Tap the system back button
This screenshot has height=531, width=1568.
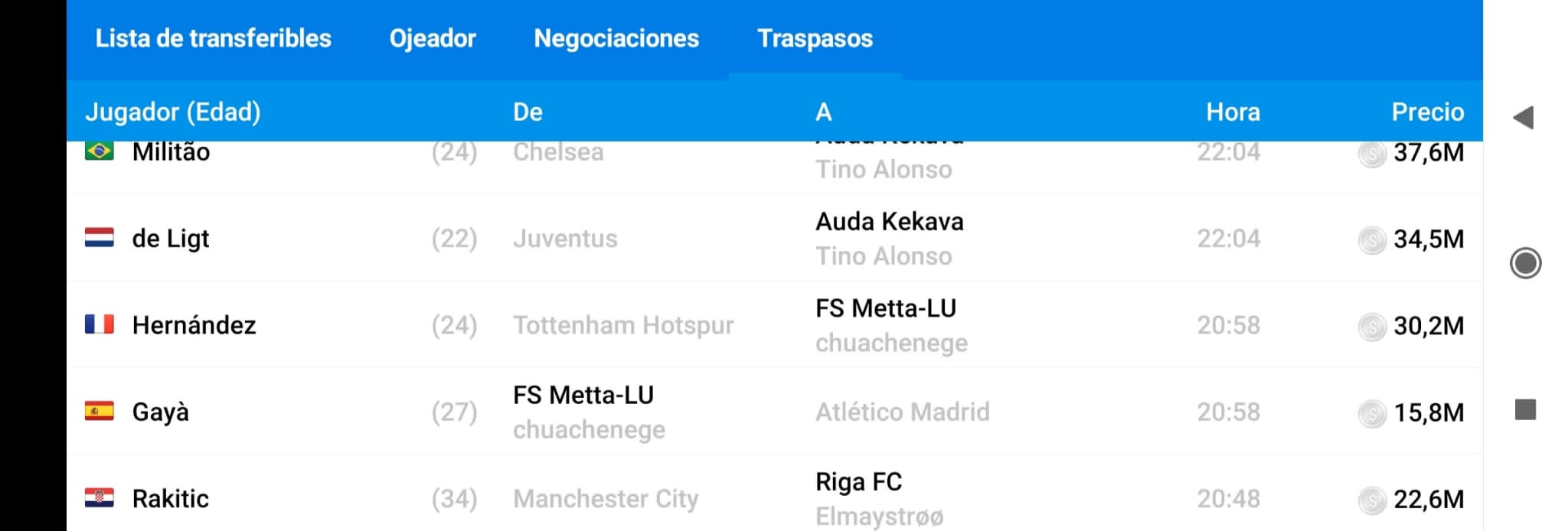click(1524, 118)
